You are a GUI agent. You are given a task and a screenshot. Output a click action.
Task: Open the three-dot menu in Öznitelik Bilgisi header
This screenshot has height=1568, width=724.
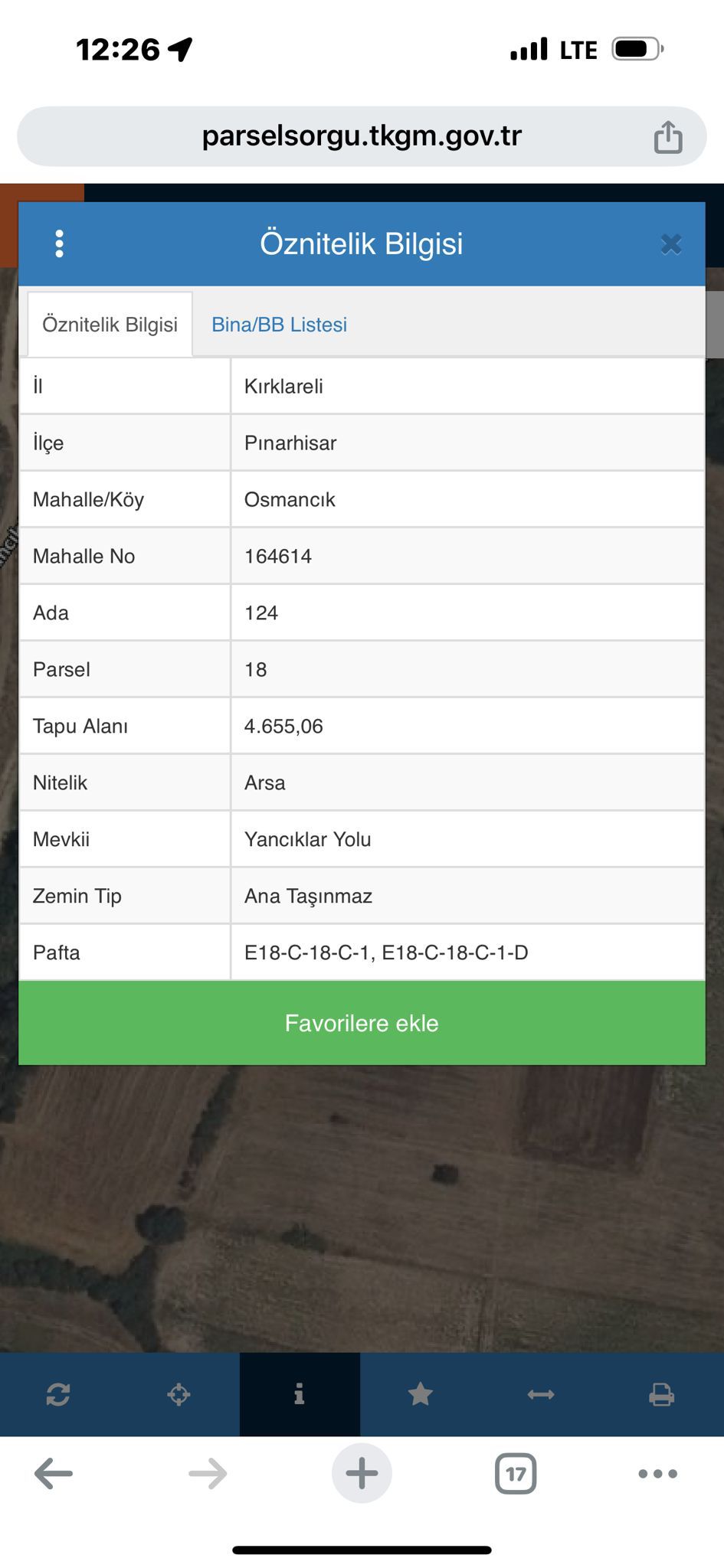(x=59, y=243)
